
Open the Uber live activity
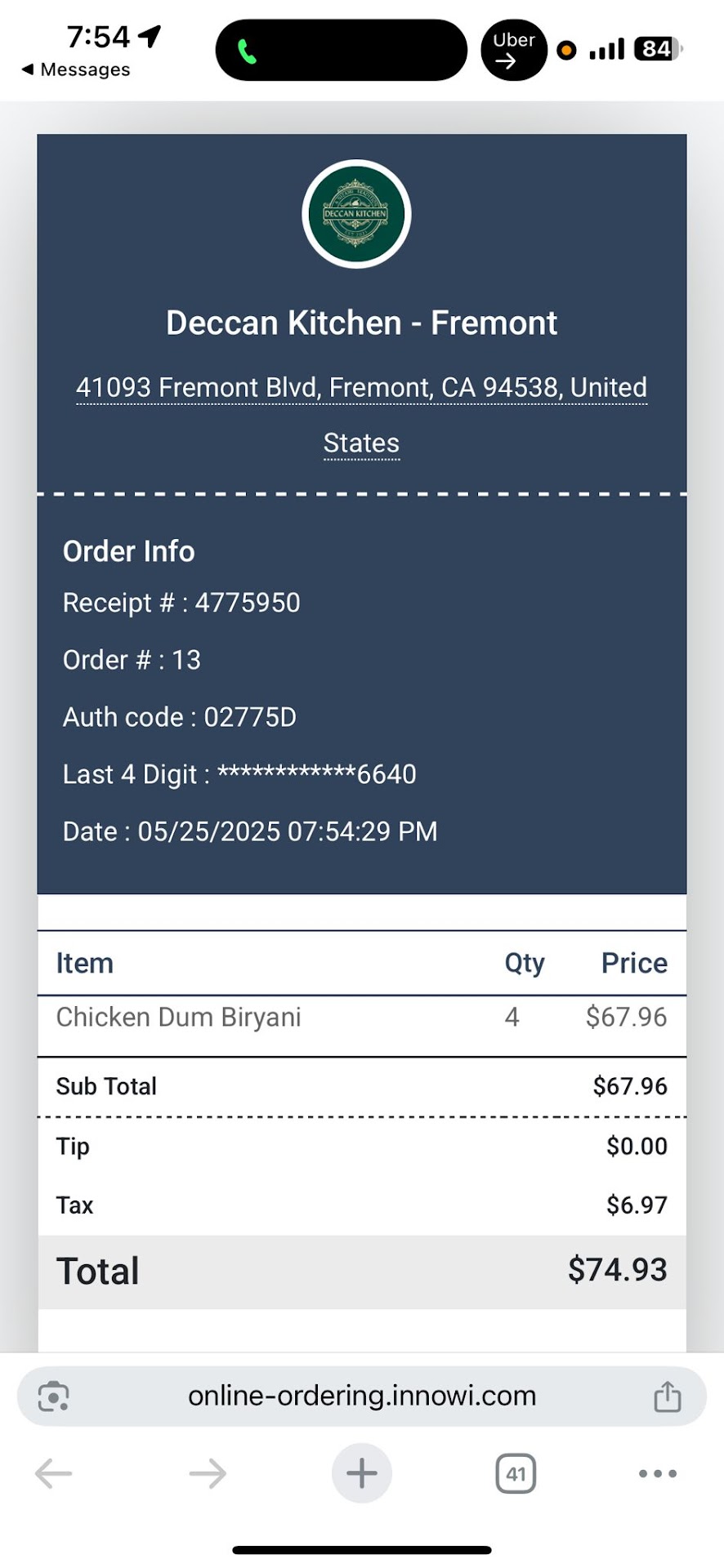click(x=514, y=51)
